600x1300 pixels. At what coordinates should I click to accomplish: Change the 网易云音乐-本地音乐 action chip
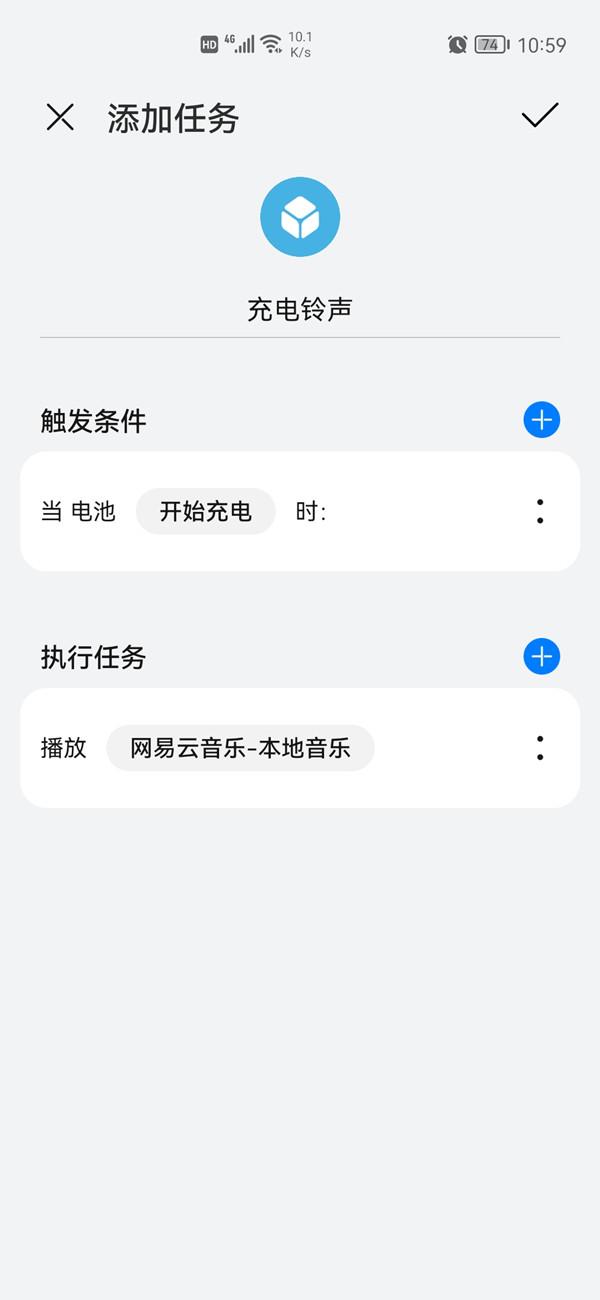tap(240, 748)
